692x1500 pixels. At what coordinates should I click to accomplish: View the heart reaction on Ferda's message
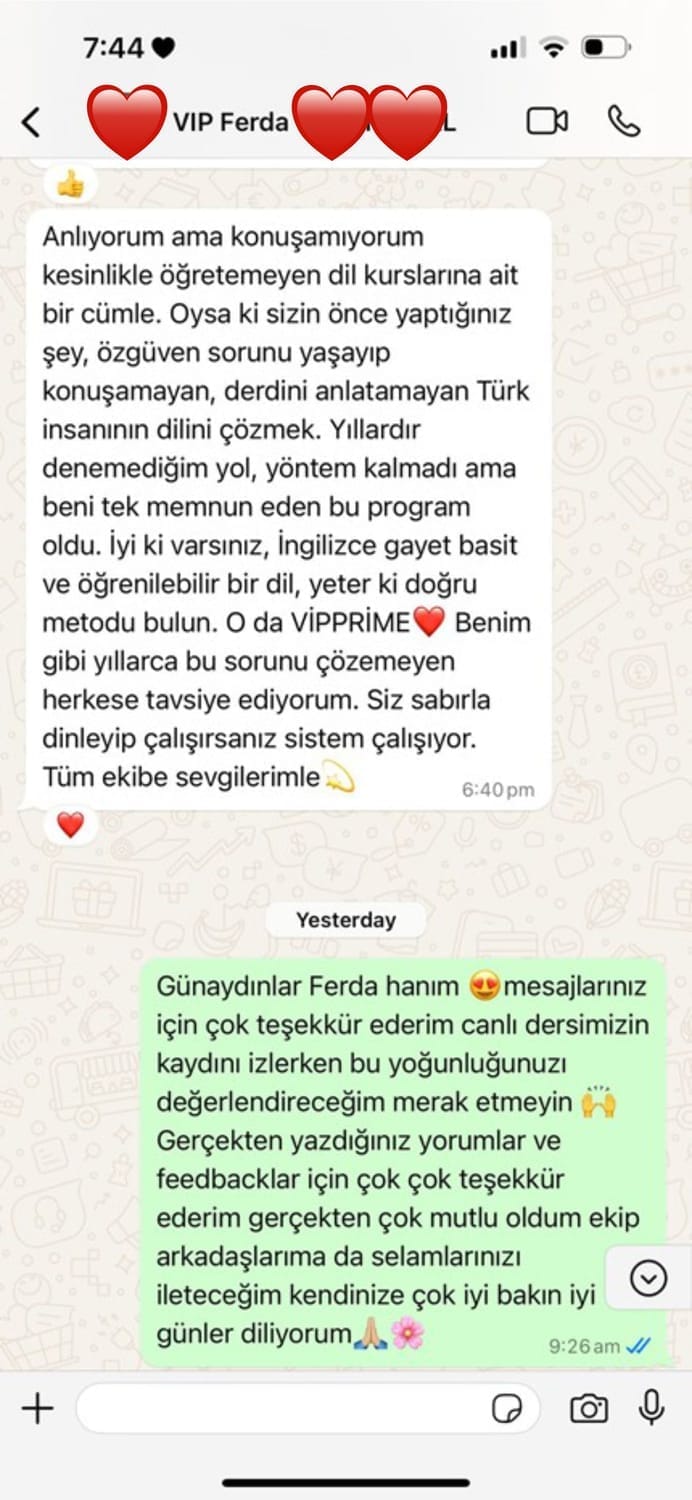pos(70,825)
